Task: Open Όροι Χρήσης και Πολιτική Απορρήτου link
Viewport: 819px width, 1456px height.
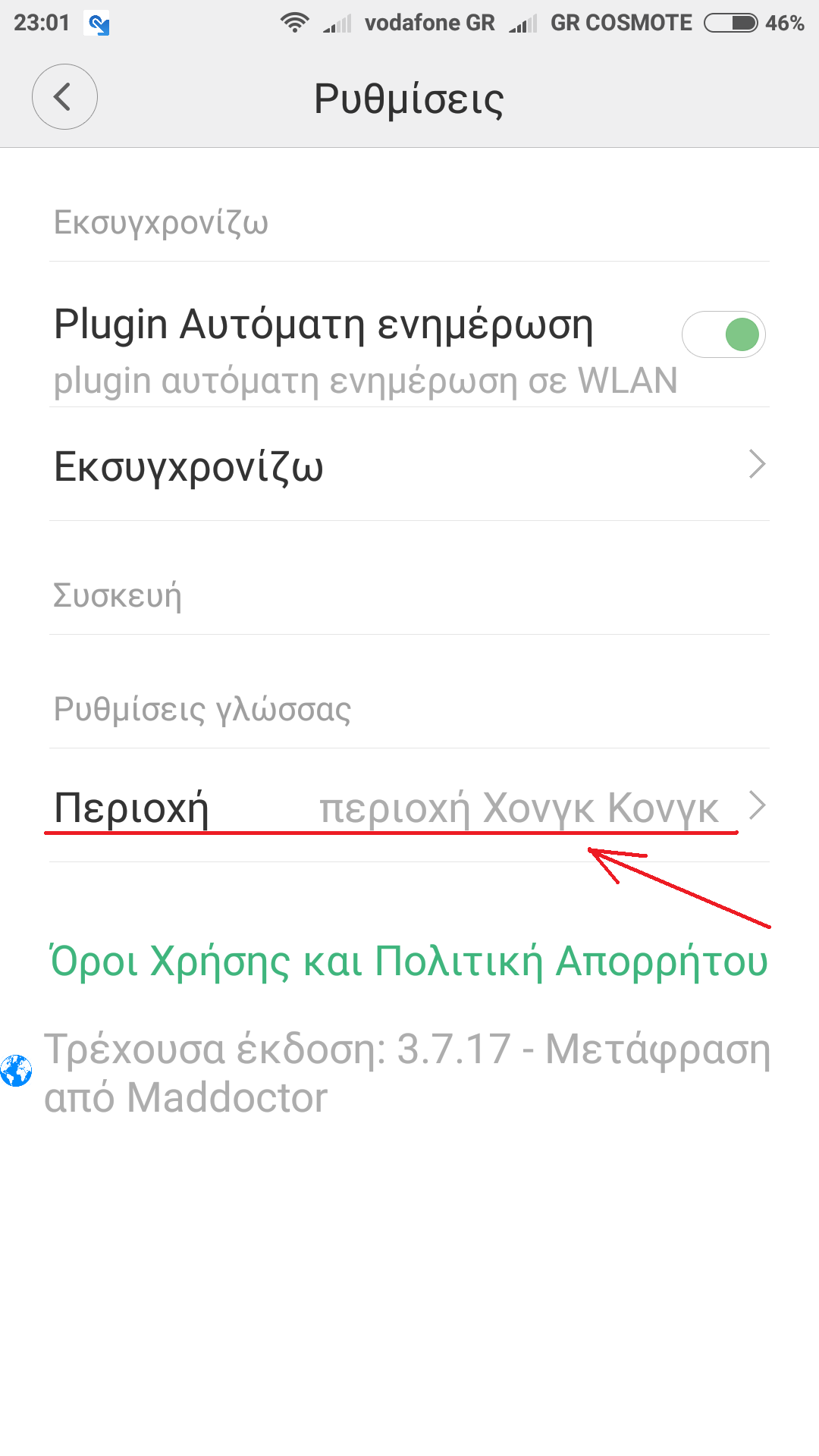Action: click(x=409, y=962)
